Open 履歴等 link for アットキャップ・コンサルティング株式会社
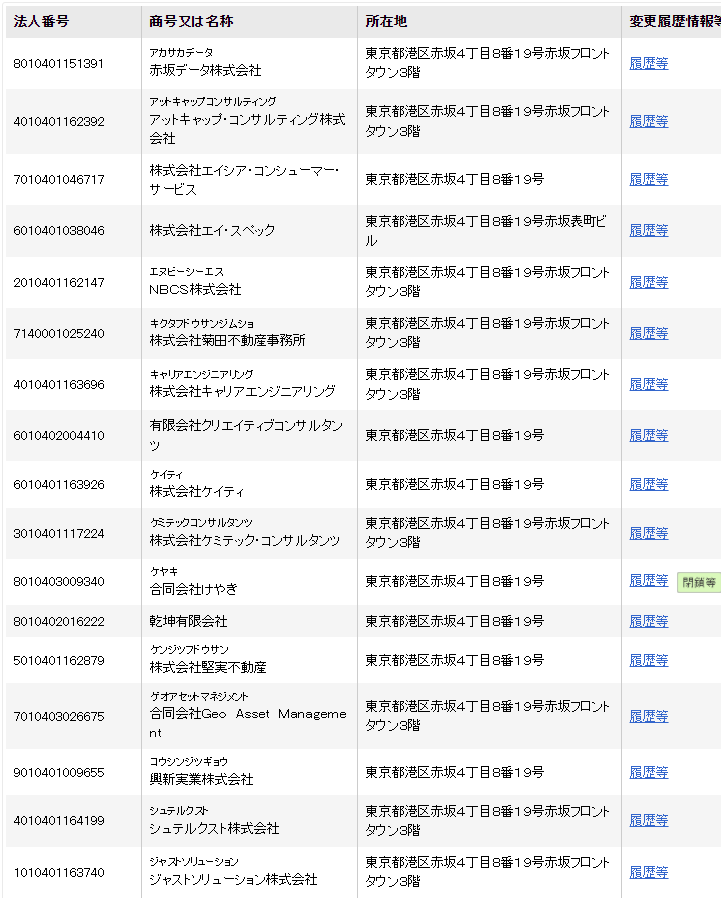721x898 pixels. 648,121
